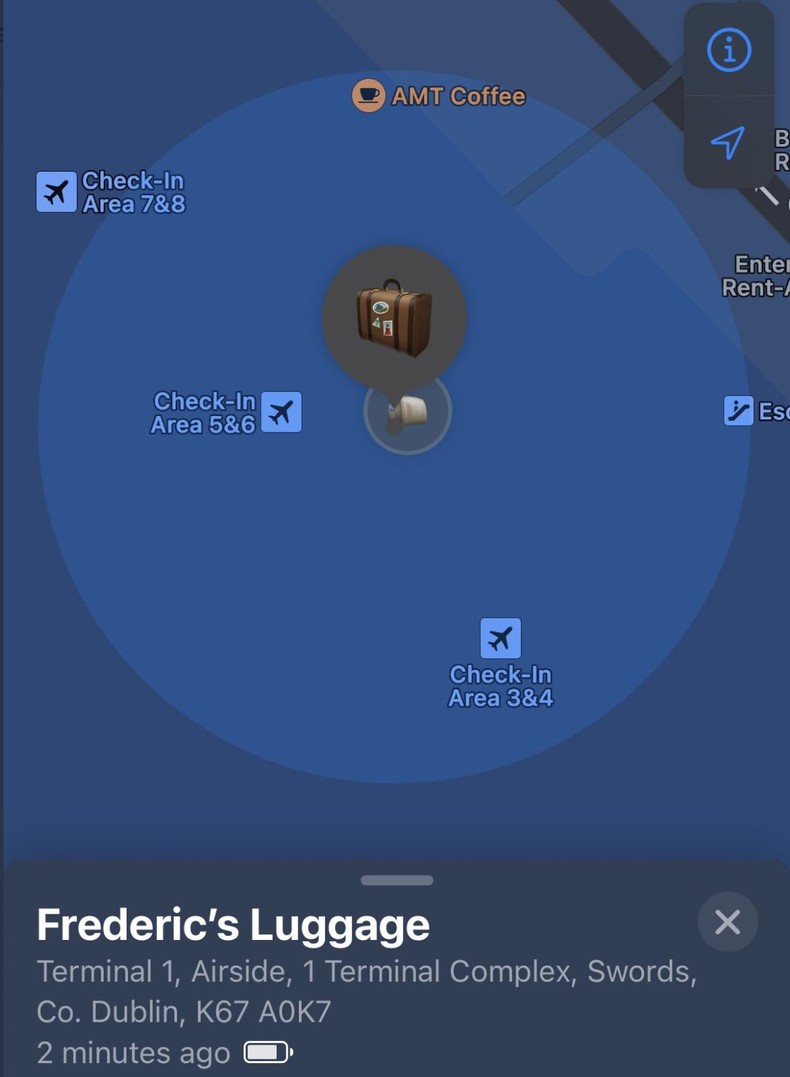This screenshot has width=790, height=1077.
Task: Tap the sheet grabber handle
Action: 395,881
